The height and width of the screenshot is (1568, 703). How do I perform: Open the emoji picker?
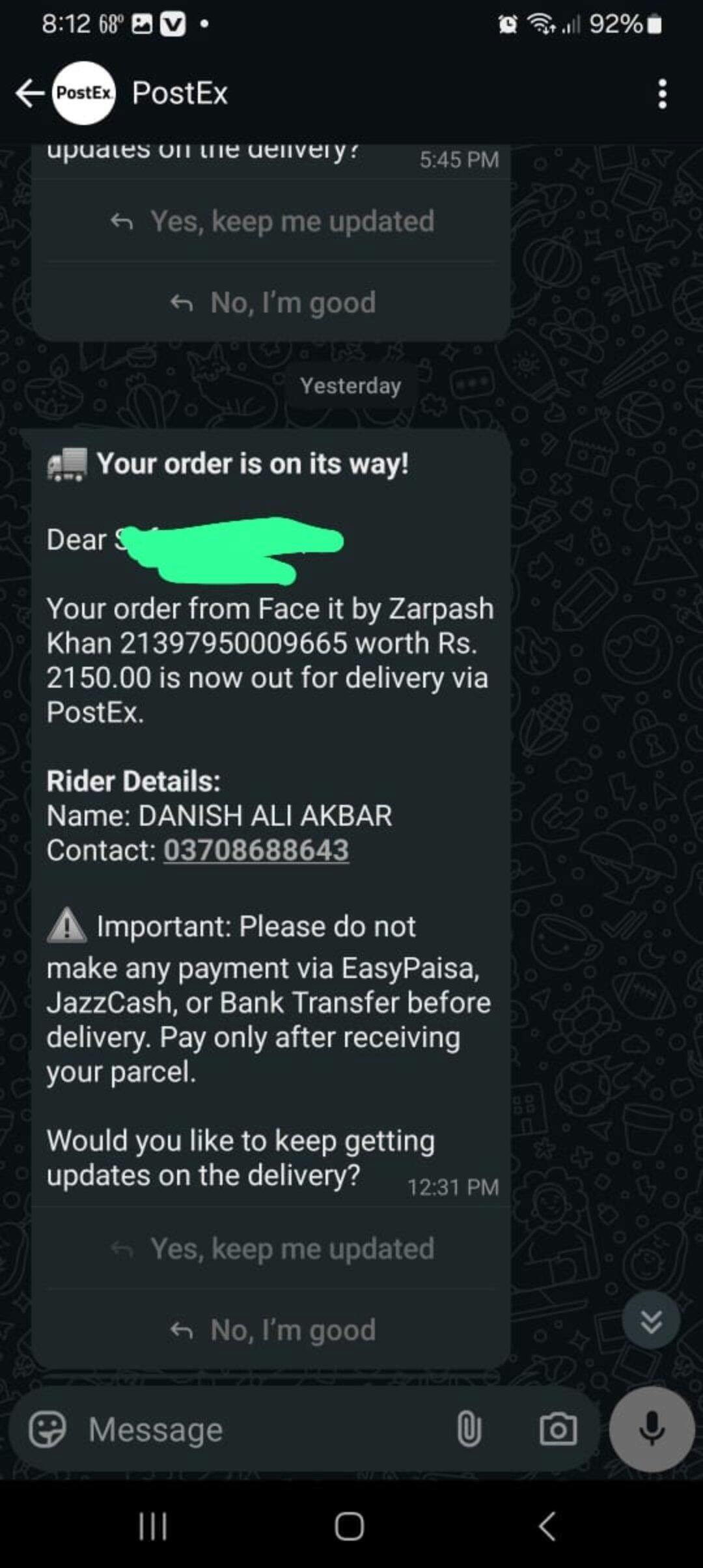tap(48, 1429)
